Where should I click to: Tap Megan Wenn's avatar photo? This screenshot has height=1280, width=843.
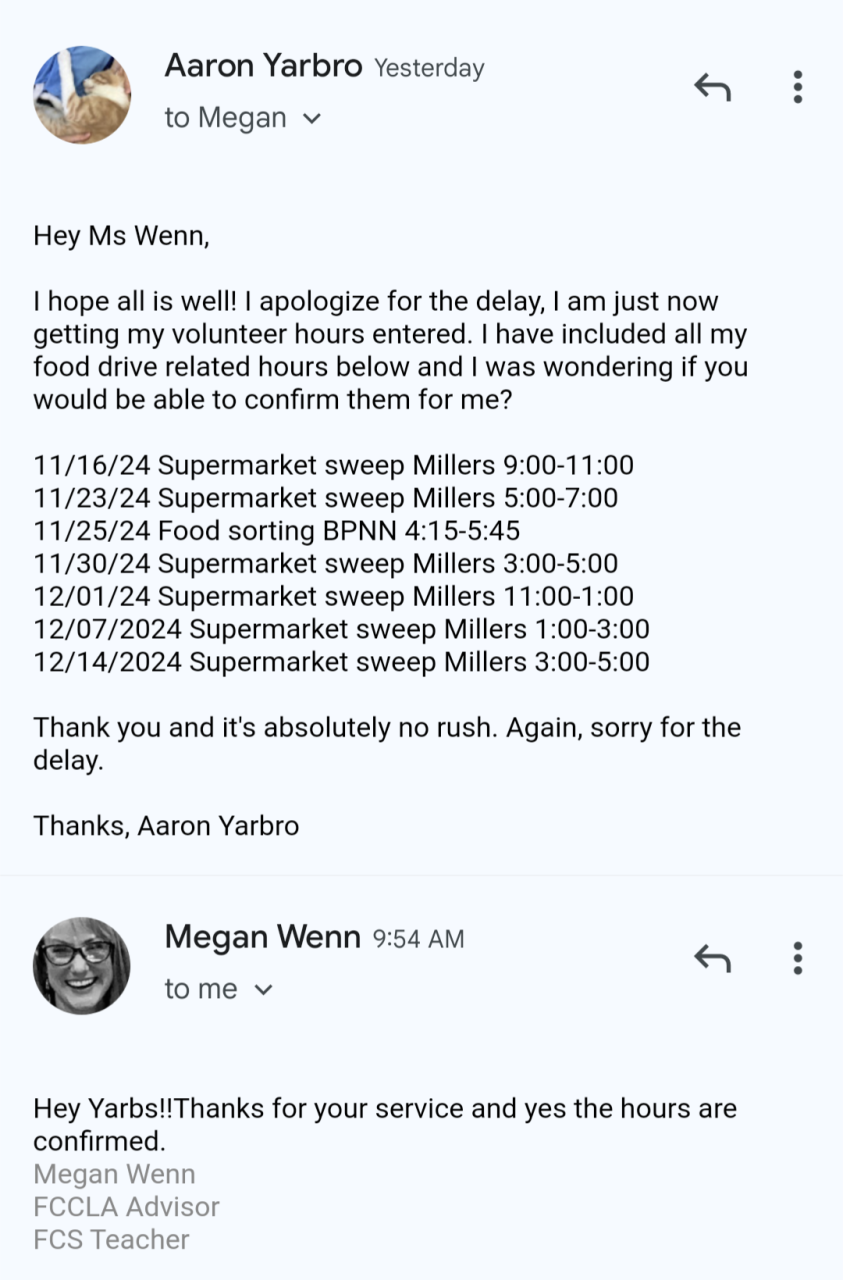click(82, 966)
